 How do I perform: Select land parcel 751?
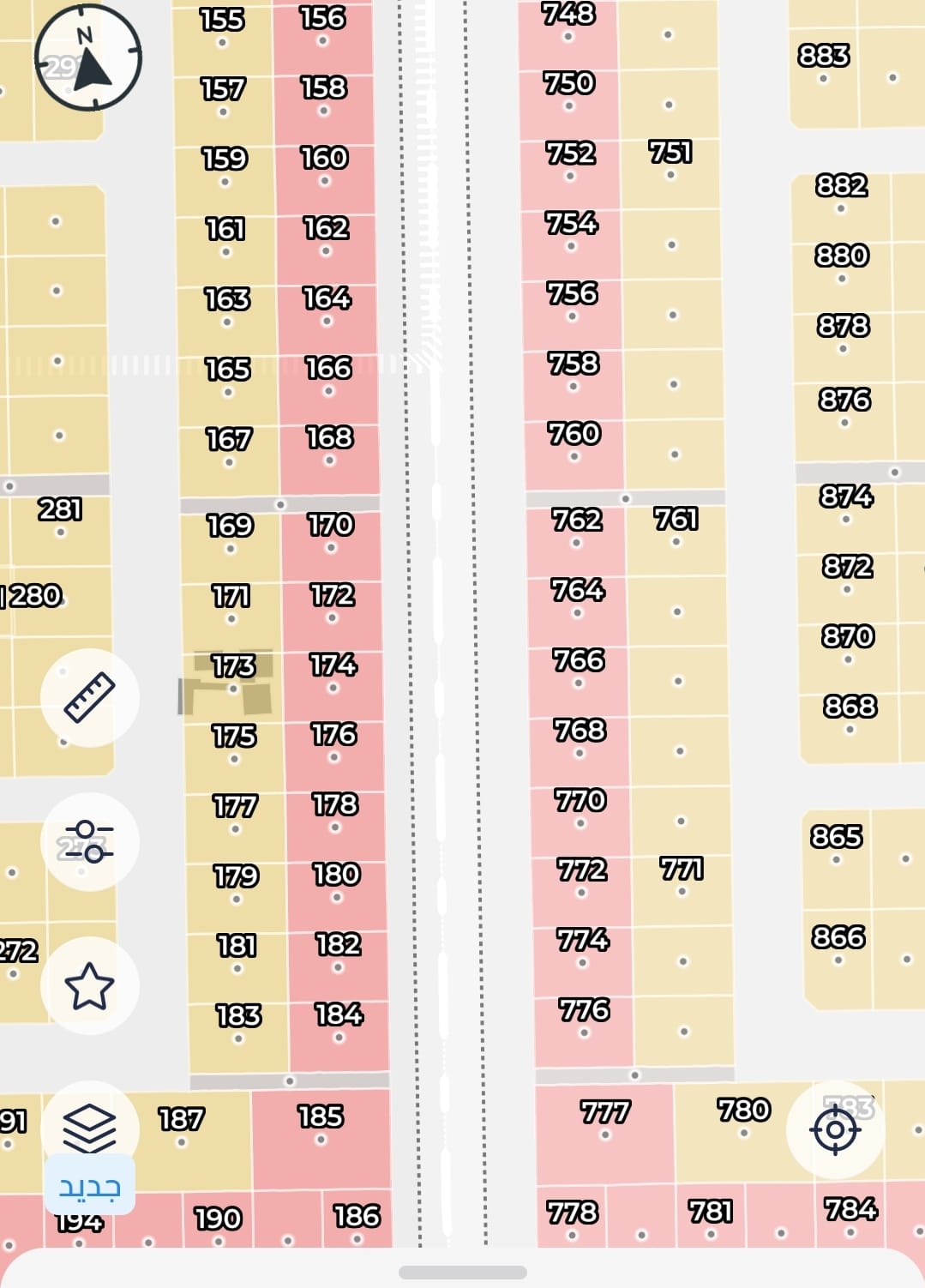670,161
